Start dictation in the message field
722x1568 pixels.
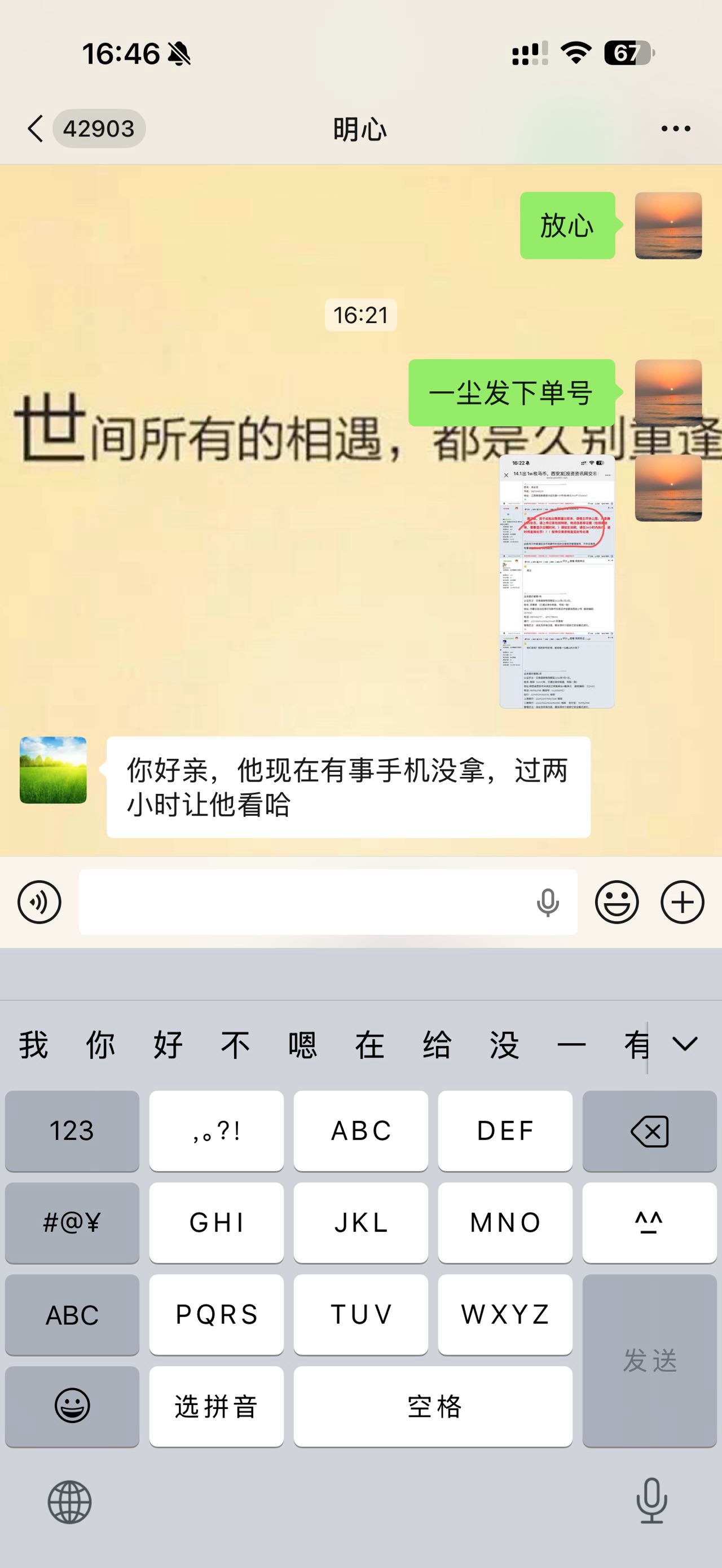click(x=547, y=902)
